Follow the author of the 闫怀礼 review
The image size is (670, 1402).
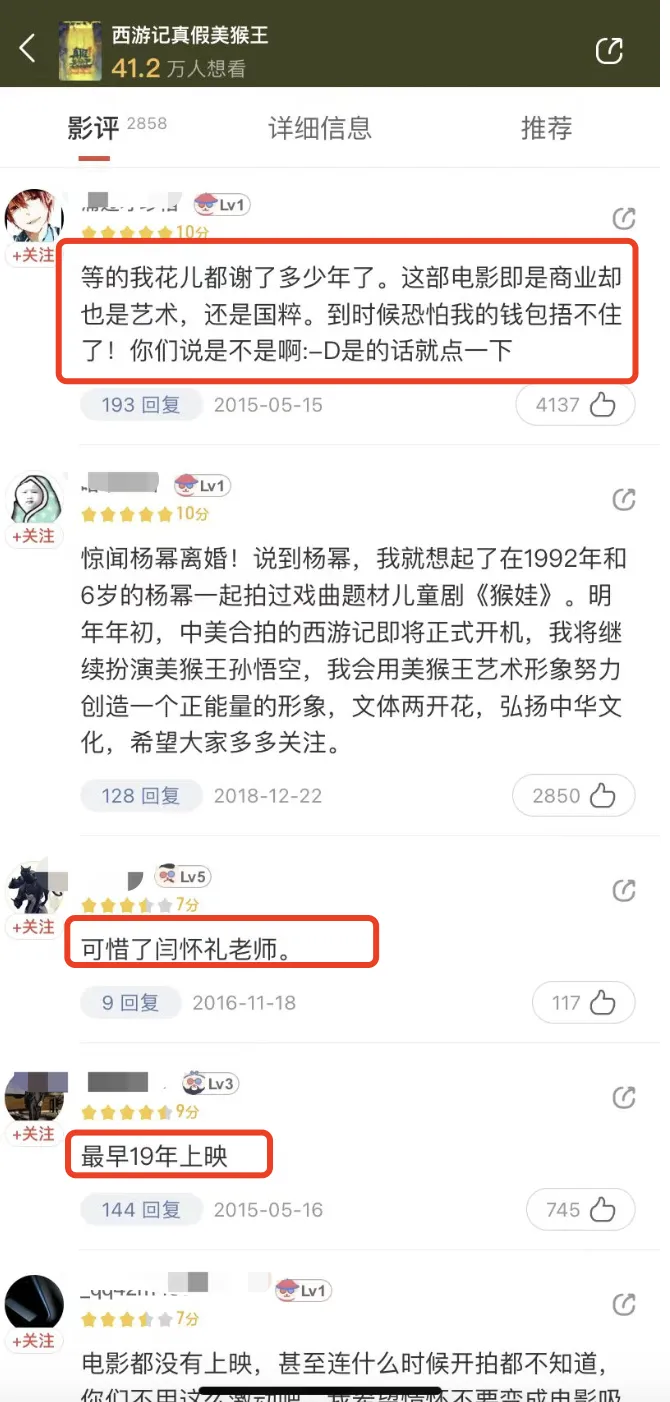tap(34, 927)
